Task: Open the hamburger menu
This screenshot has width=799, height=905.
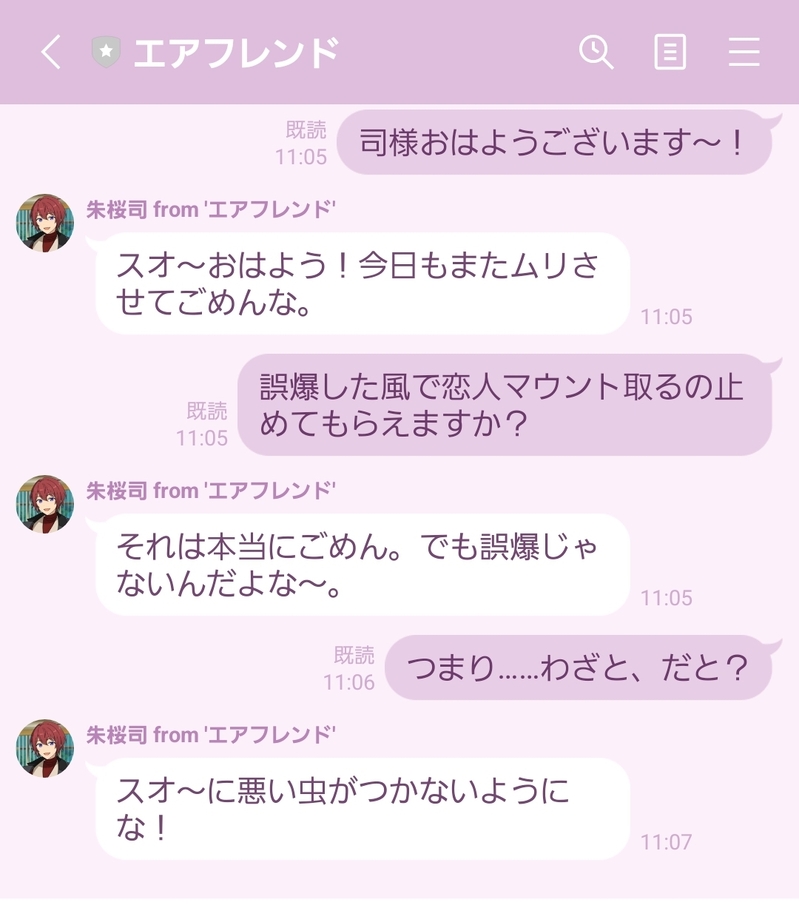Action: pyautogui.click(x=744, y=52)
